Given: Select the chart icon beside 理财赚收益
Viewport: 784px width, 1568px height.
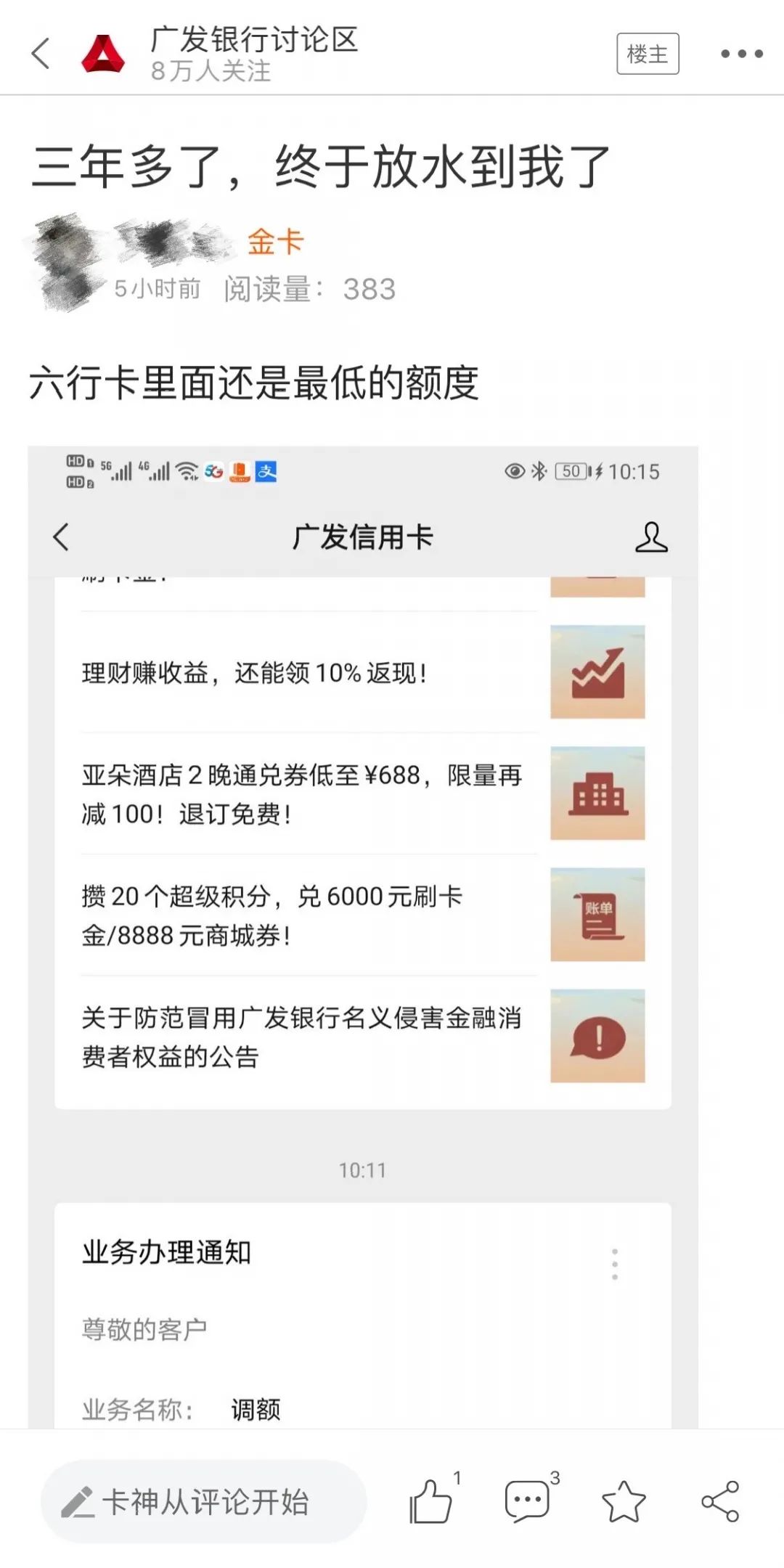Looking at the screenshot, I should click(x=597, y=672).
